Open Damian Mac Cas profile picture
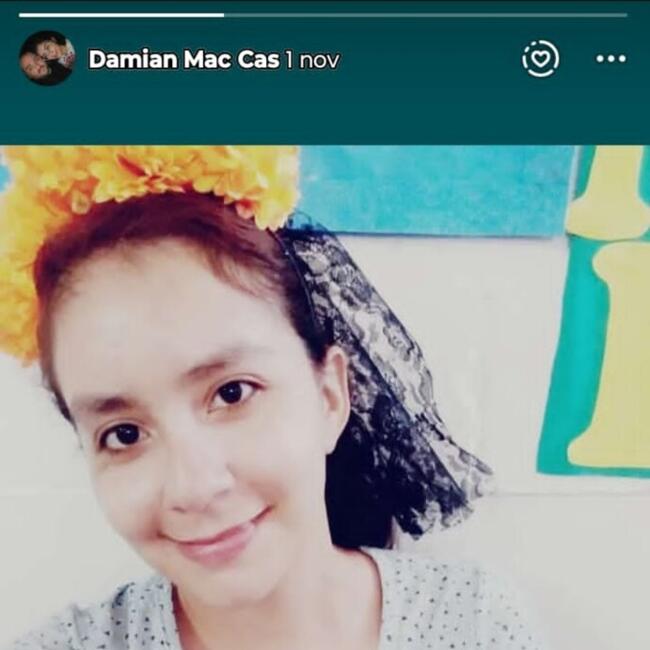The image size is (650, 650). point(46,58)
